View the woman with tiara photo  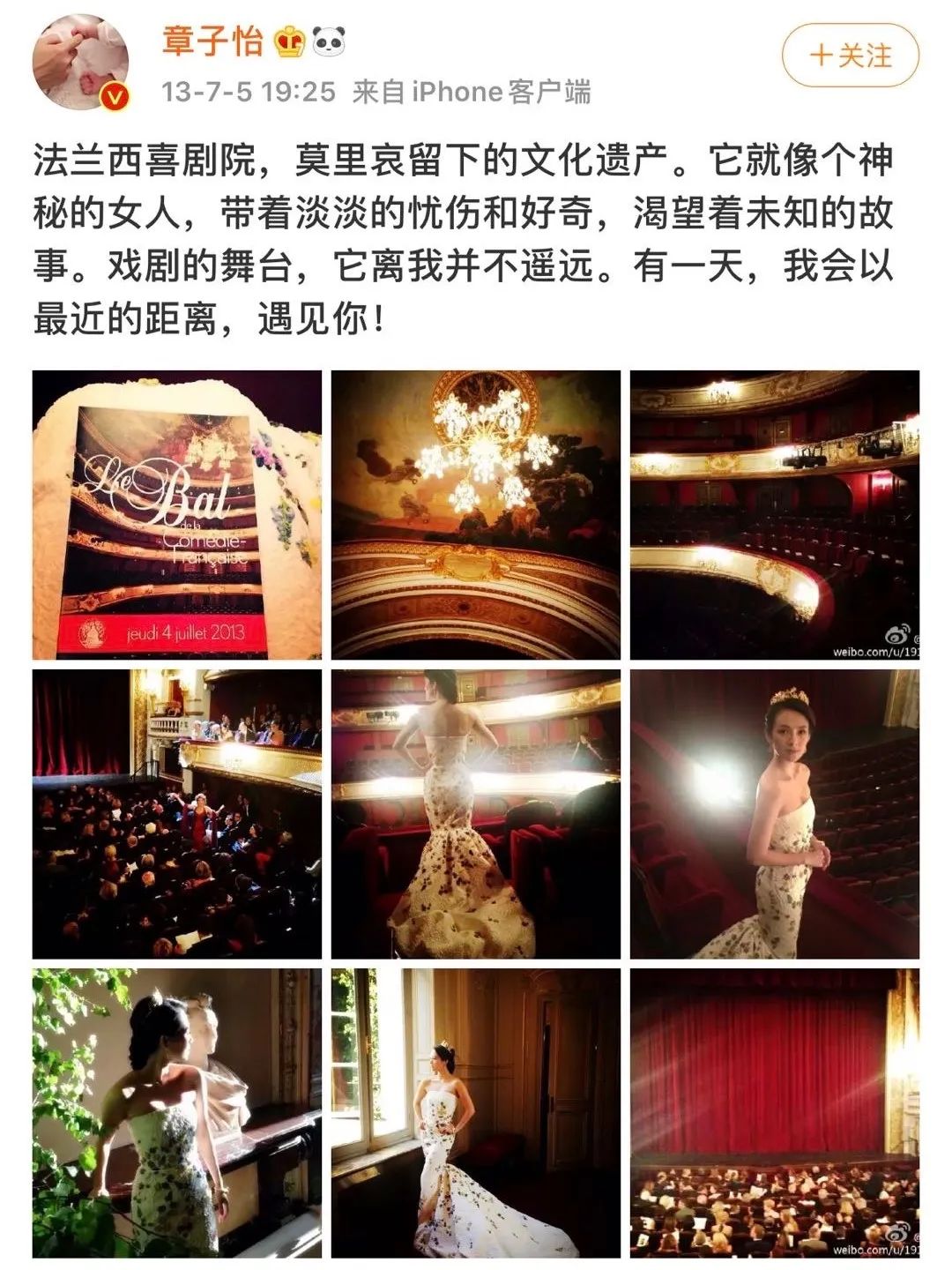tap(774, 814)
